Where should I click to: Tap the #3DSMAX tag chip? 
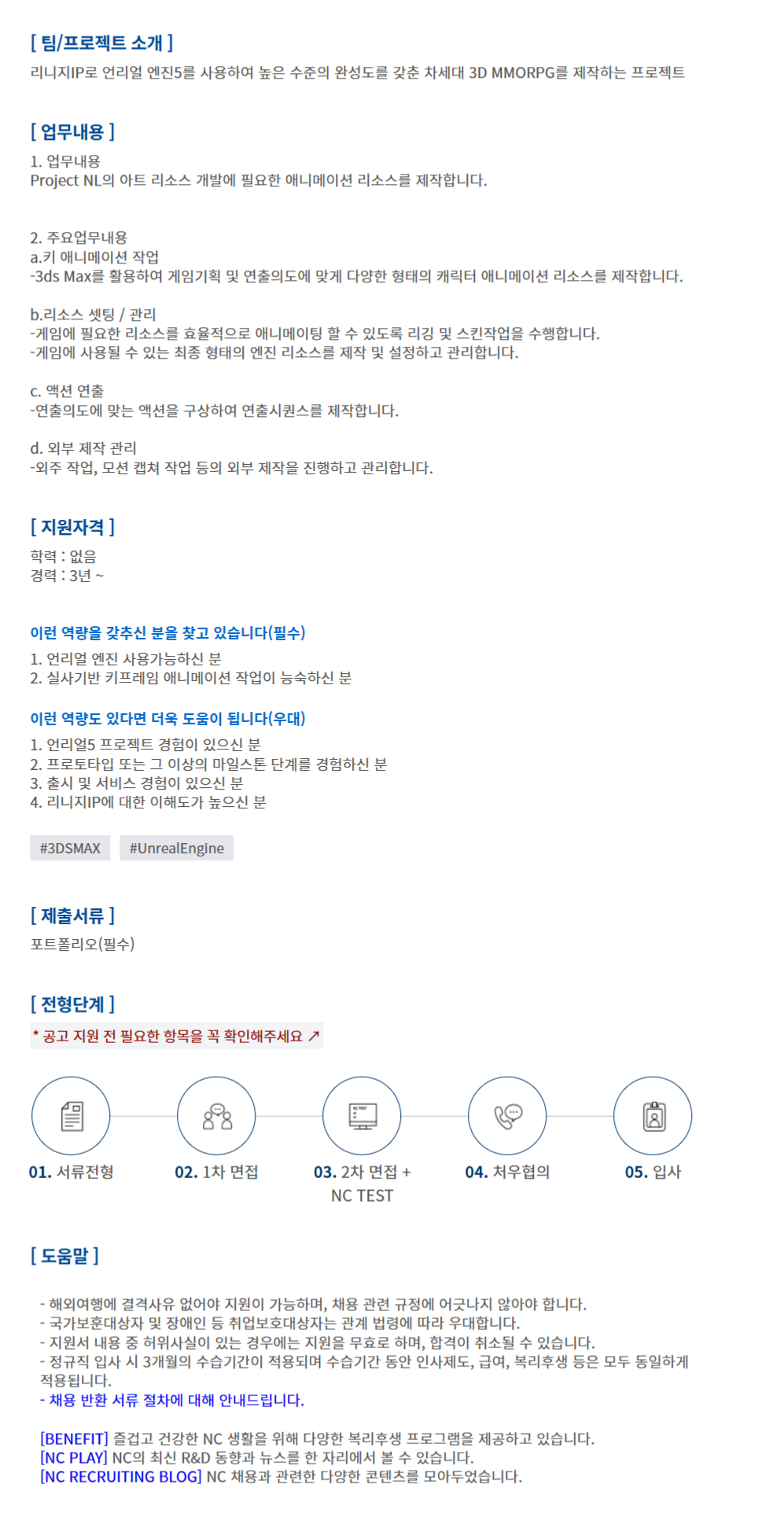[x=70, y=848]
